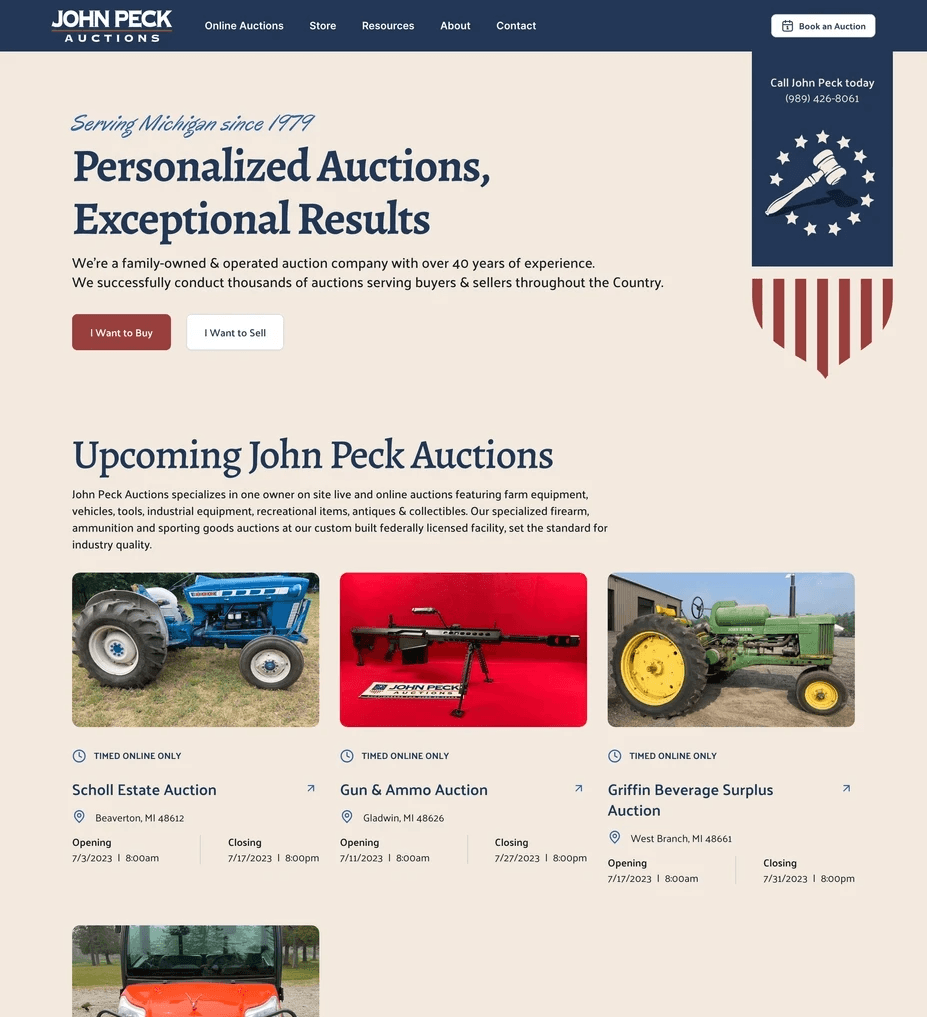
Task: Open the green John Deere tractor photo
Action: click(731, 649)
